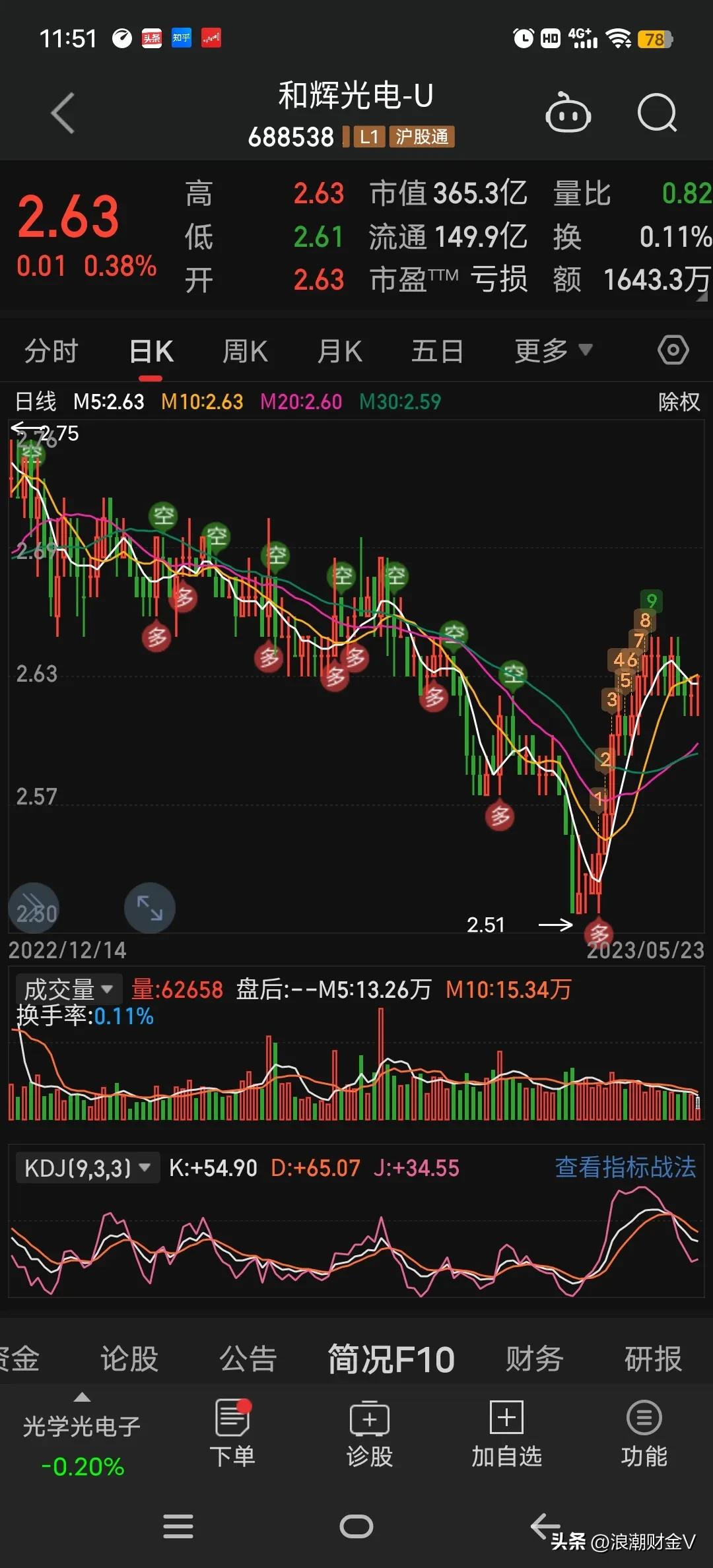The height and width of the screenshot is (1568, 713).
Task: Tap 下单 to place an order
Action: (232, 1433)
